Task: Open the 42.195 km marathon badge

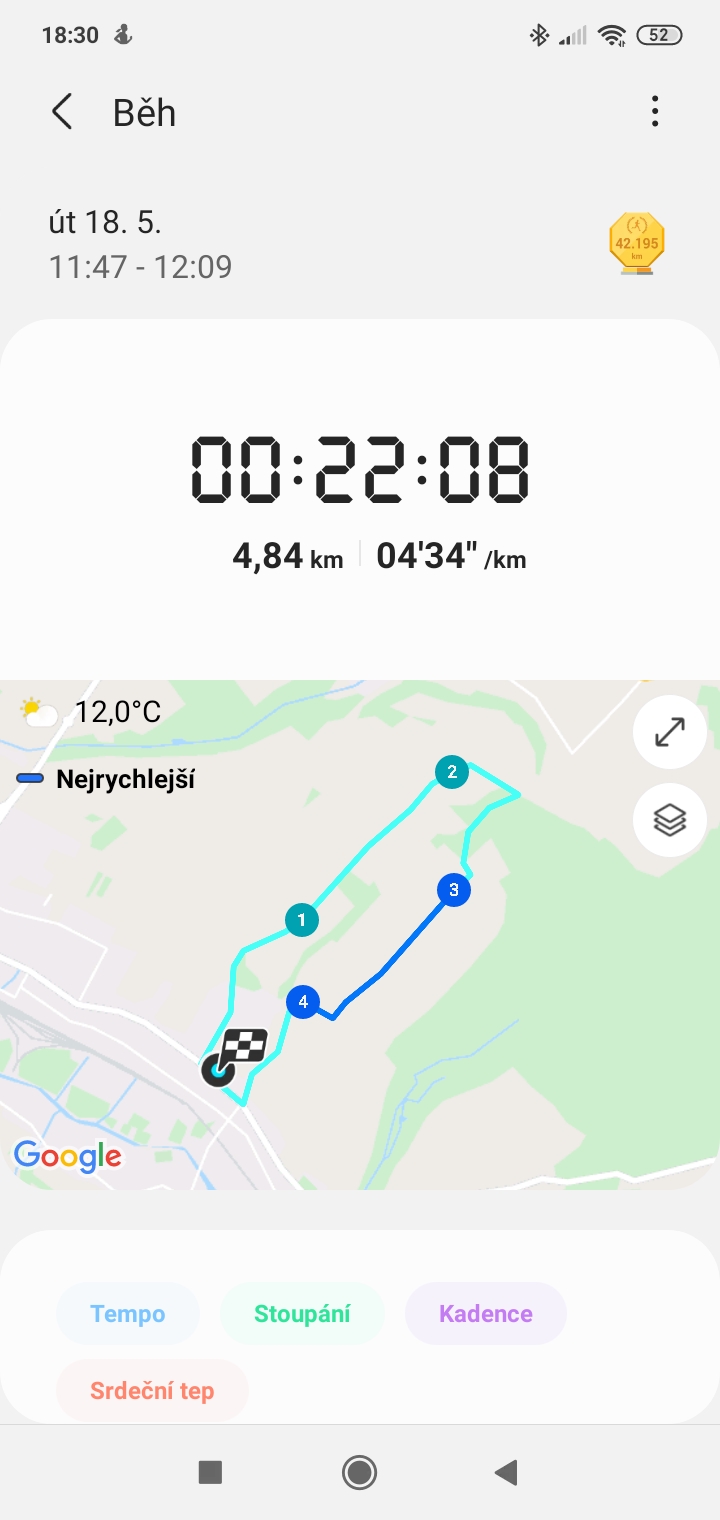Action: (x=637, y=242)
